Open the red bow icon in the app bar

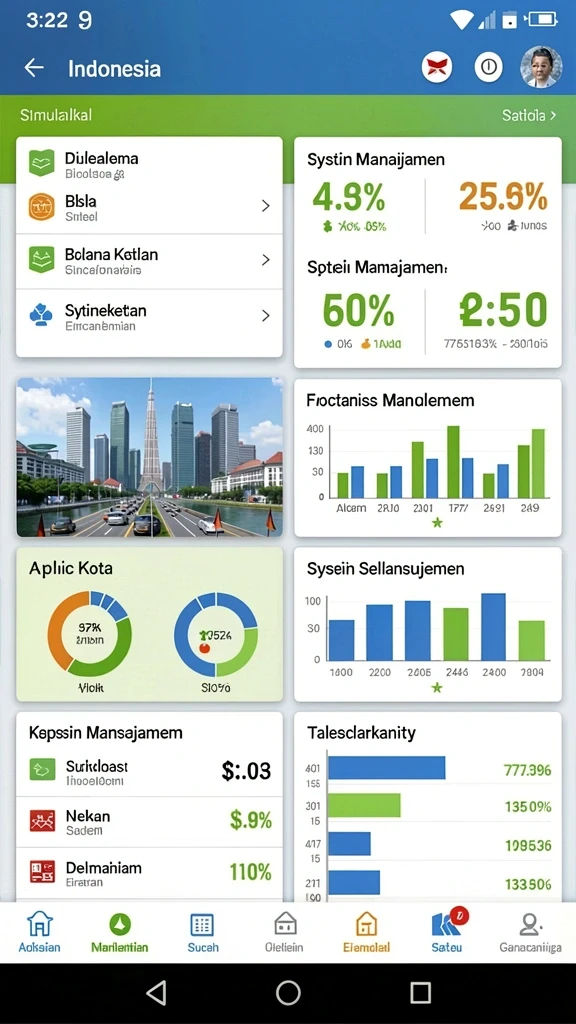[x=437, y=67]
